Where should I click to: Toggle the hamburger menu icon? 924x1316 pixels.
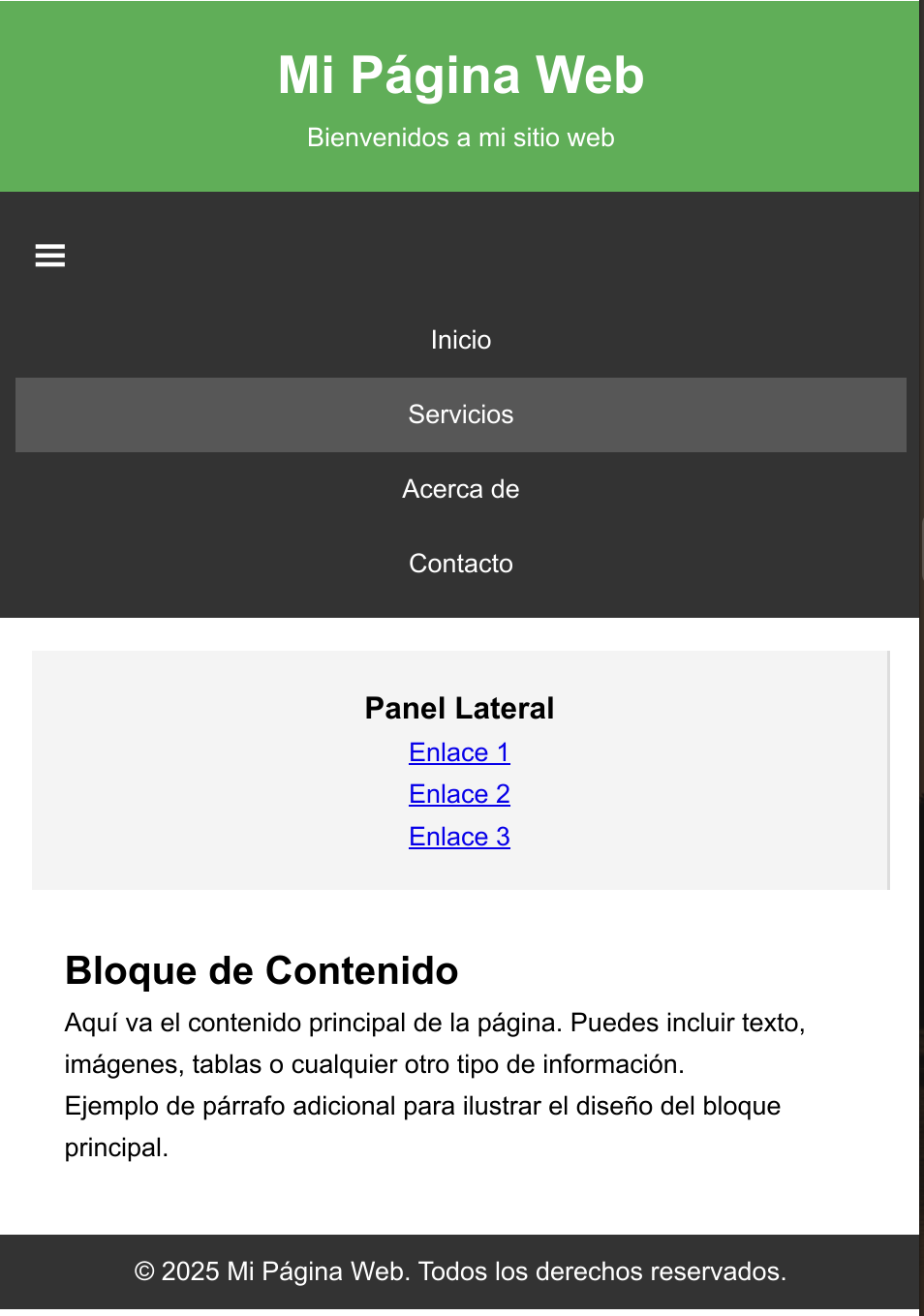[x=50, y=256]
